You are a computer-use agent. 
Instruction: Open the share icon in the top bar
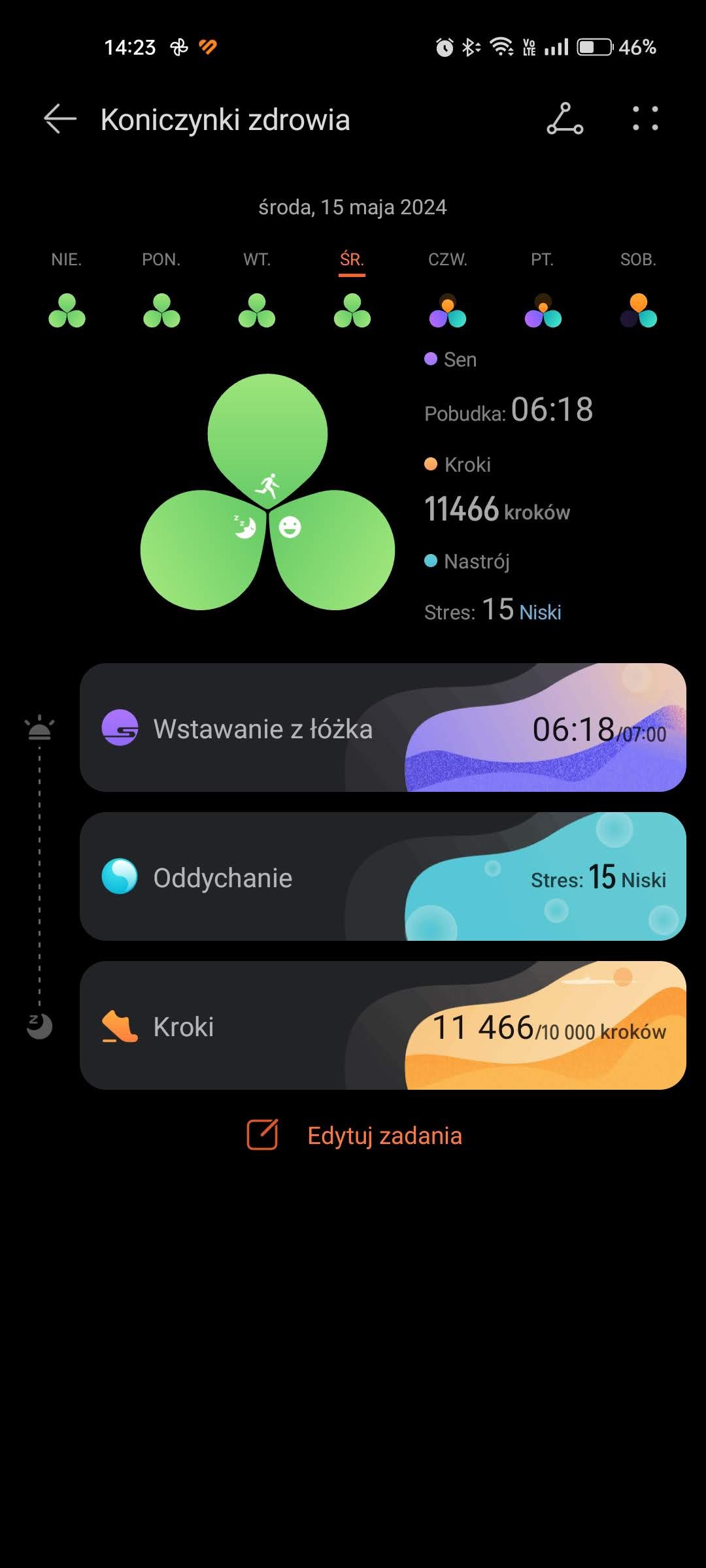coord(565,120)
